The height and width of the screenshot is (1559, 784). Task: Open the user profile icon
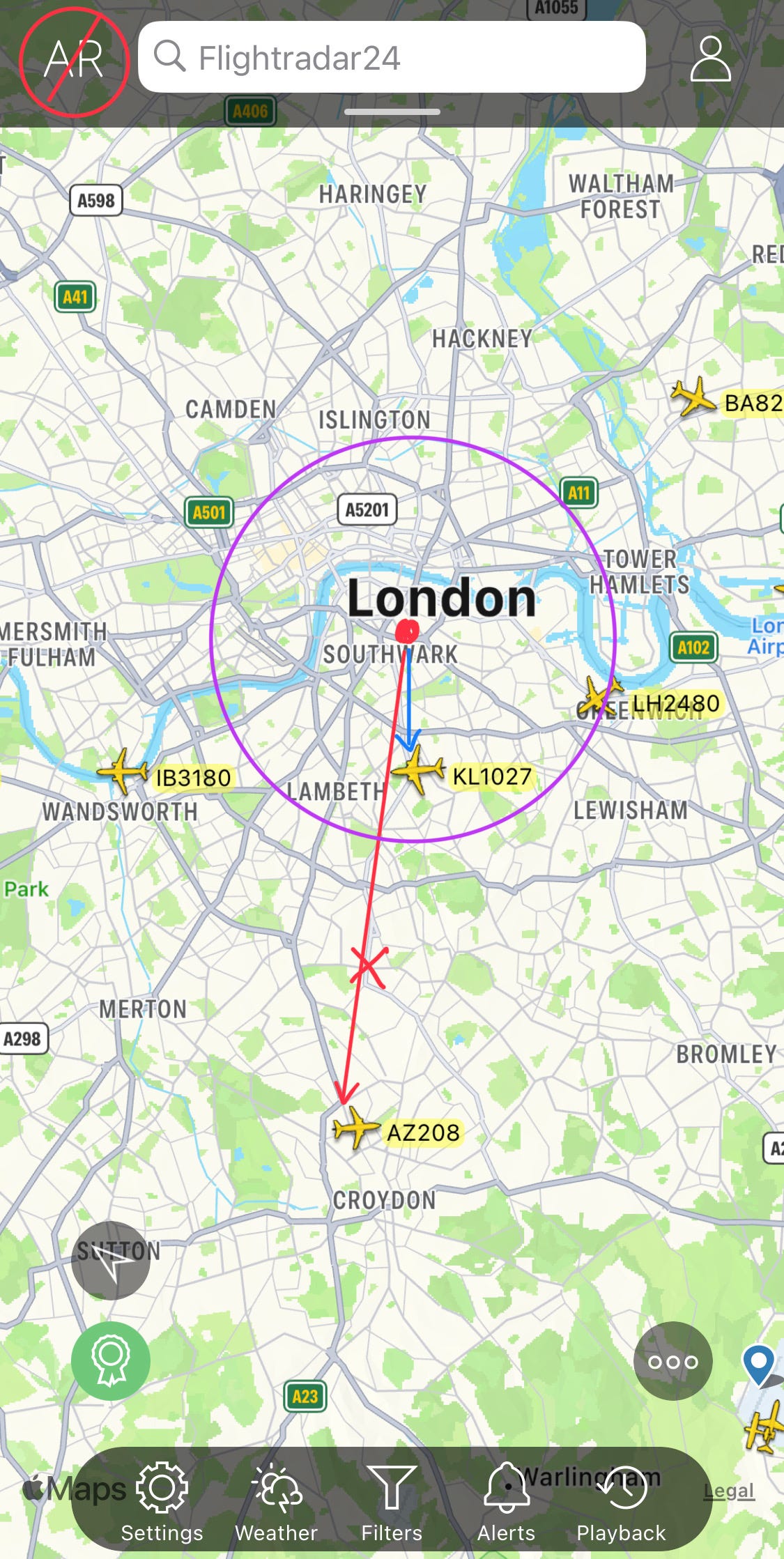[x=710, y=59]
